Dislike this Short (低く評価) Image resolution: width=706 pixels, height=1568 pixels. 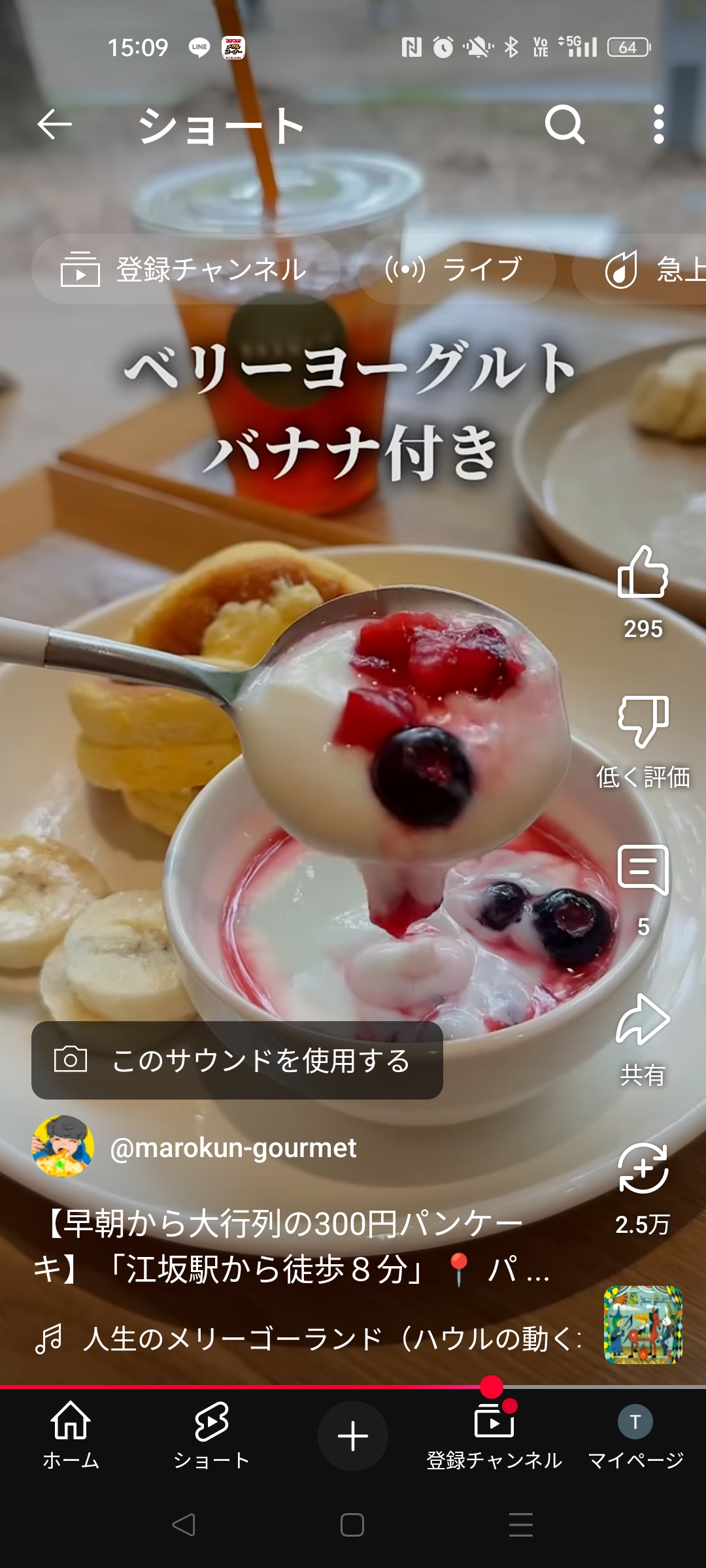(x=643, y=722)
